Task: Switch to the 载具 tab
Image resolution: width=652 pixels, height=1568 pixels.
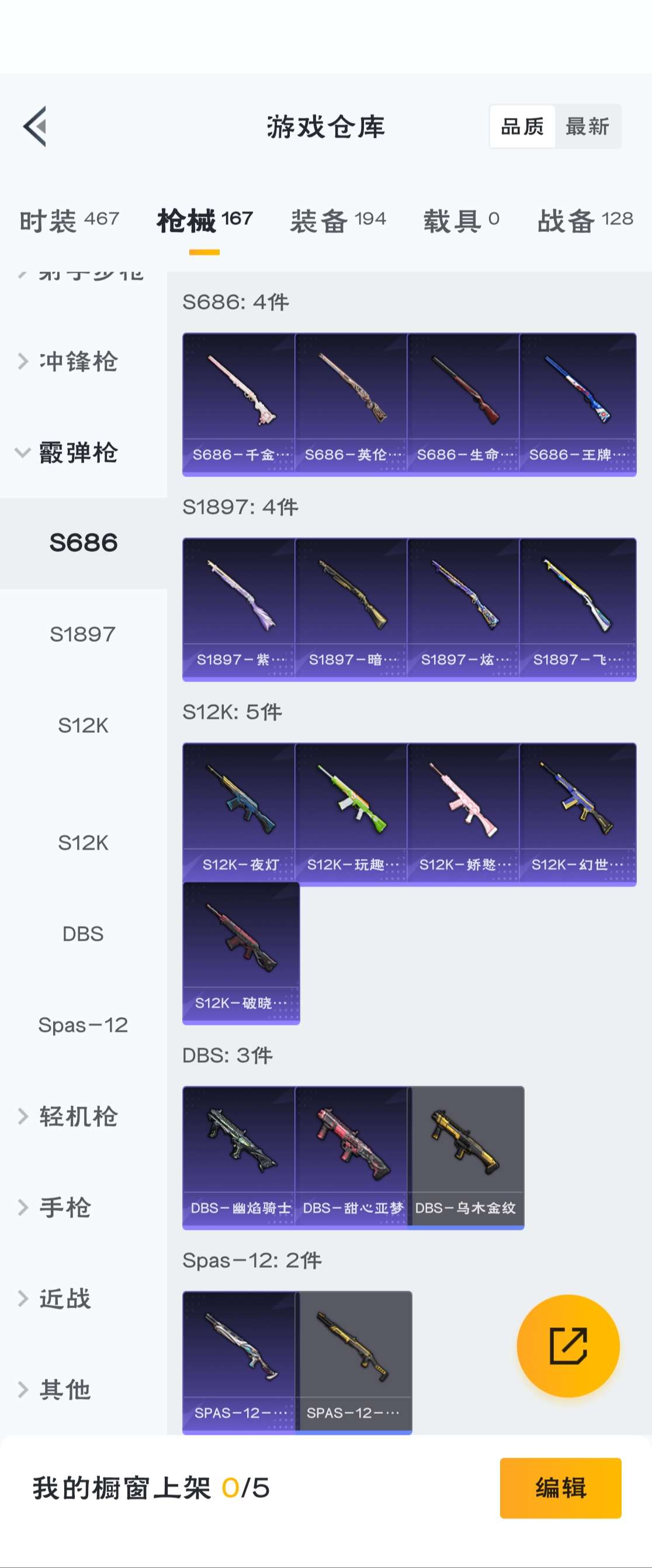Action: coord(461,220)
